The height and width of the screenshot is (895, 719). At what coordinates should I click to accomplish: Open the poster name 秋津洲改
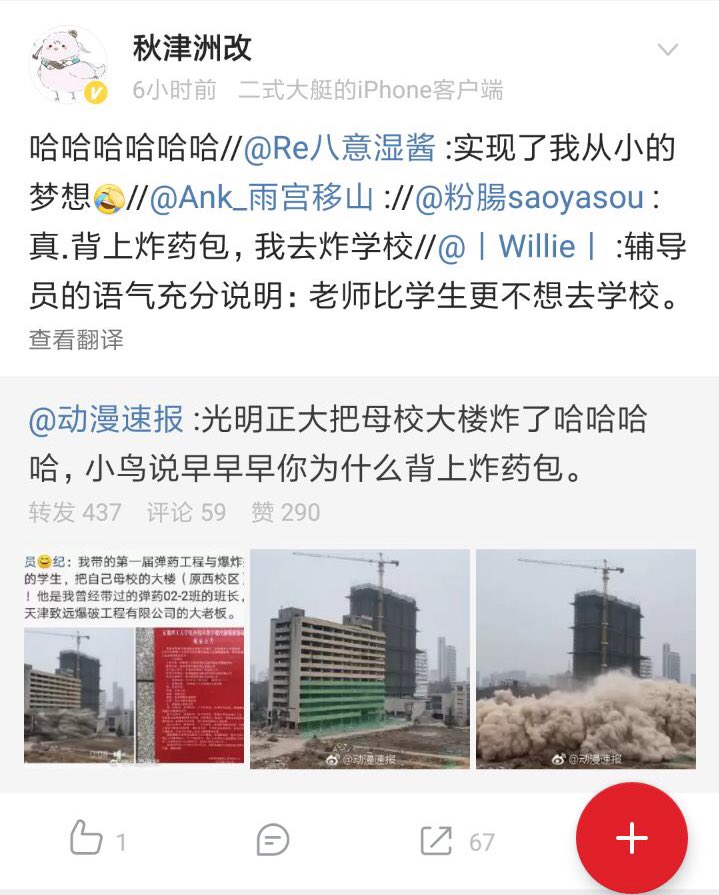coord(192,47)
